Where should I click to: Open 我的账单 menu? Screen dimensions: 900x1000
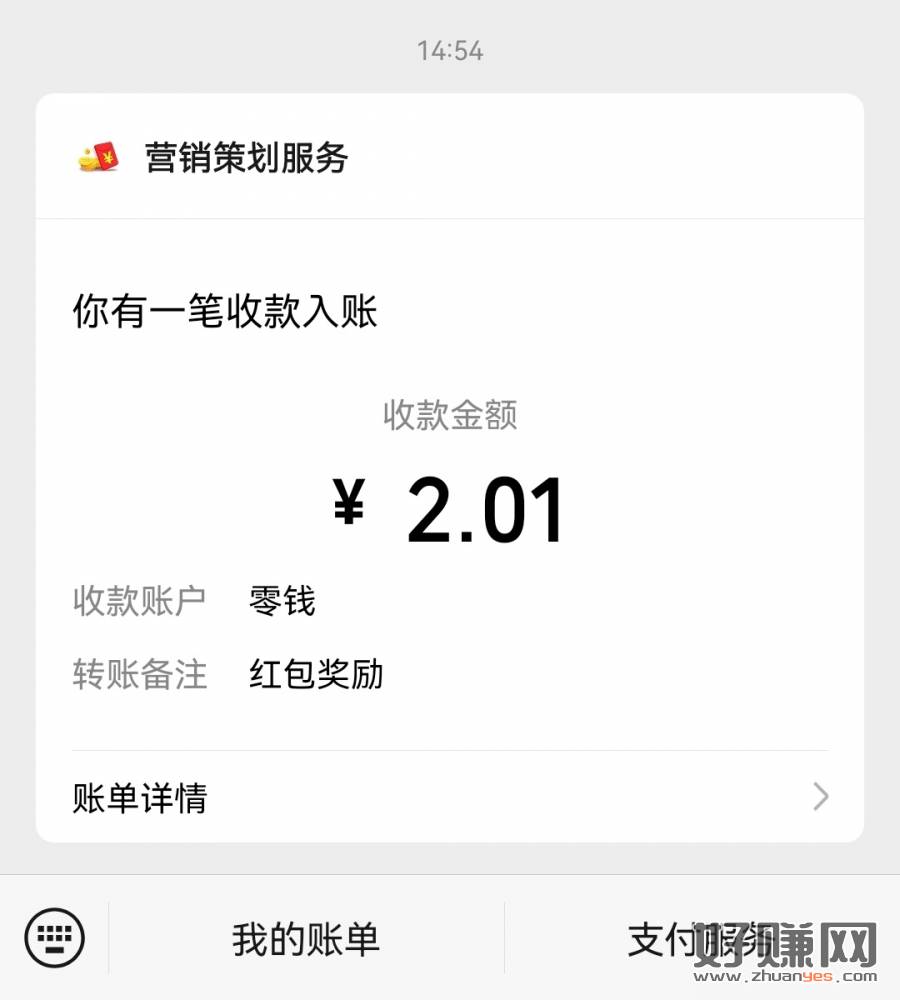point(306,940)
